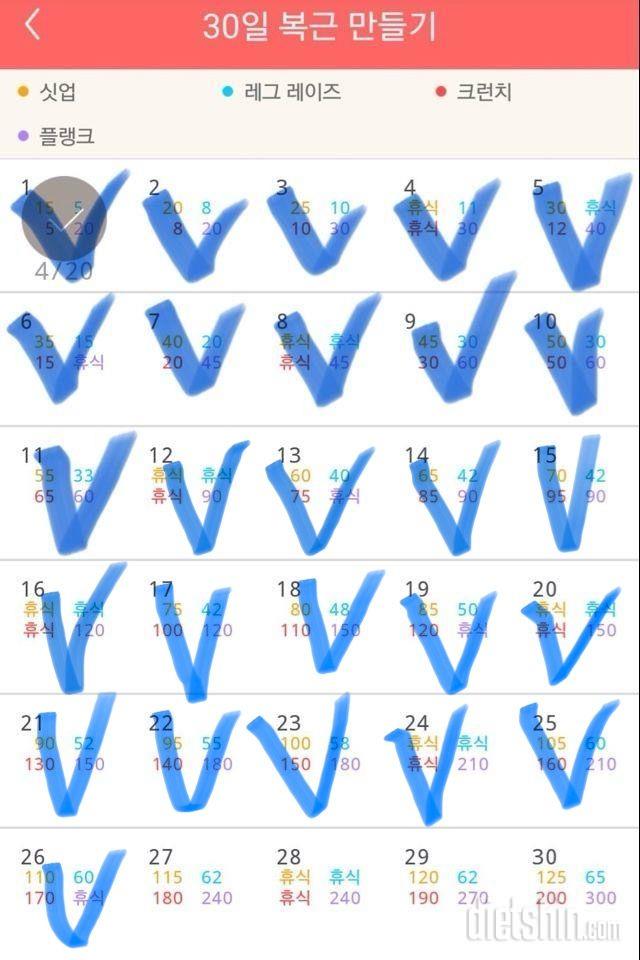Viewport: 640px width, 960px height.
Task: Open the day 13 cell
Action: tap(320, 492)
